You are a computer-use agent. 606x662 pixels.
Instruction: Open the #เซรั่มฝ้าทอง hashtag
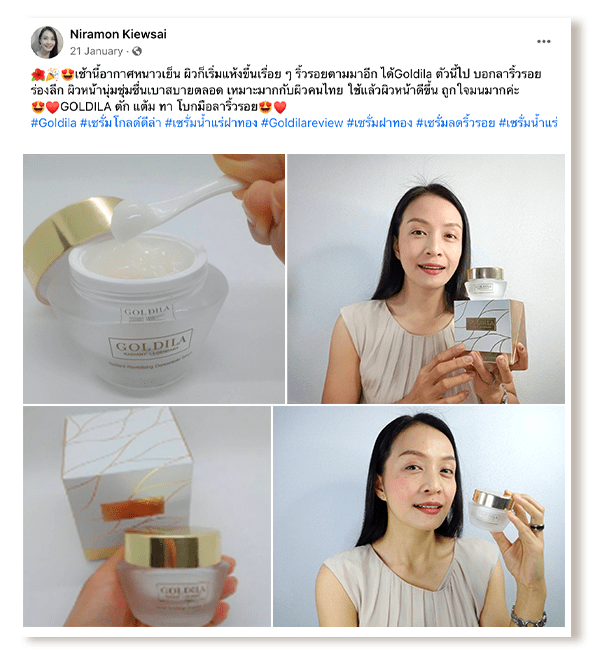(379, 122)
